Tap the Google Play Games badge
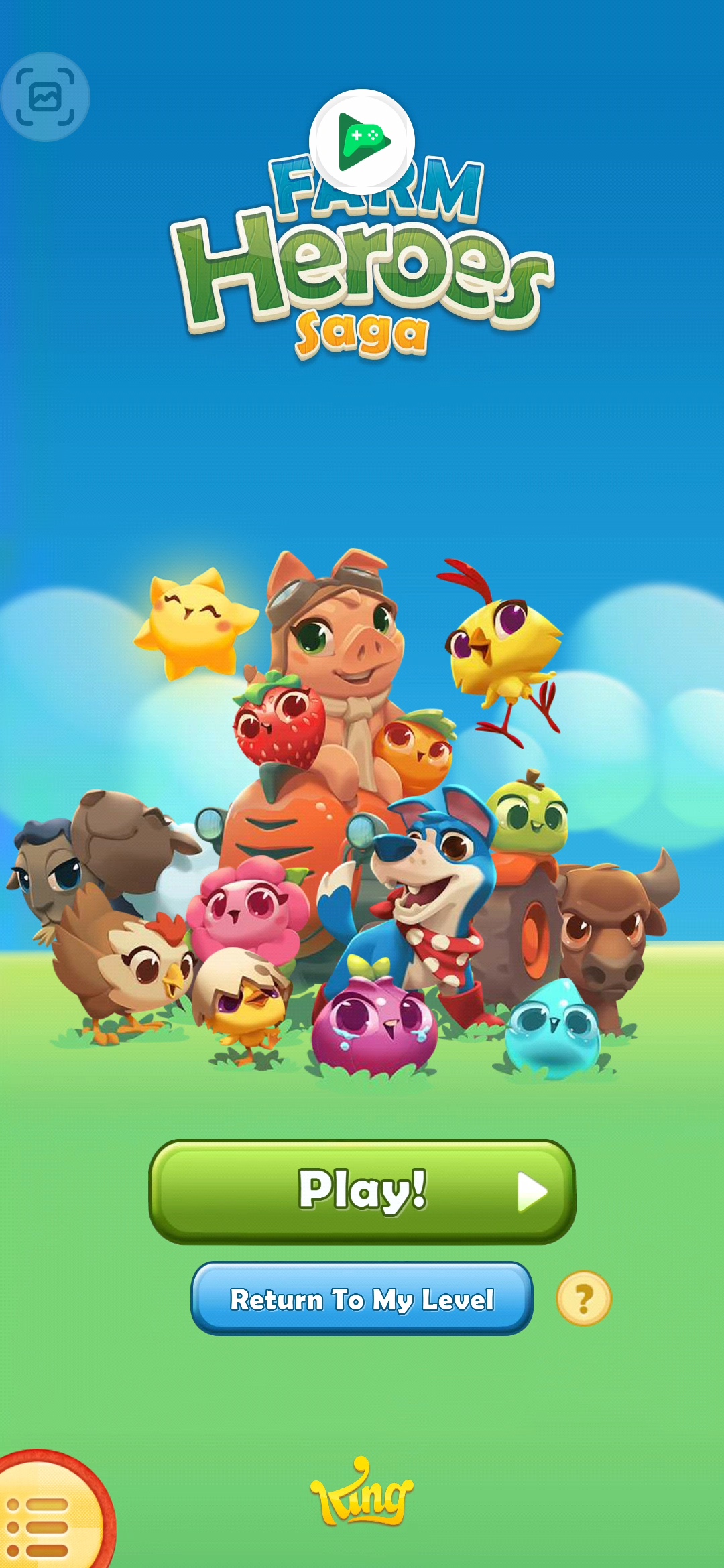Image resolution: width=724 pixels, height=1568 pixels. pos(362,141)
